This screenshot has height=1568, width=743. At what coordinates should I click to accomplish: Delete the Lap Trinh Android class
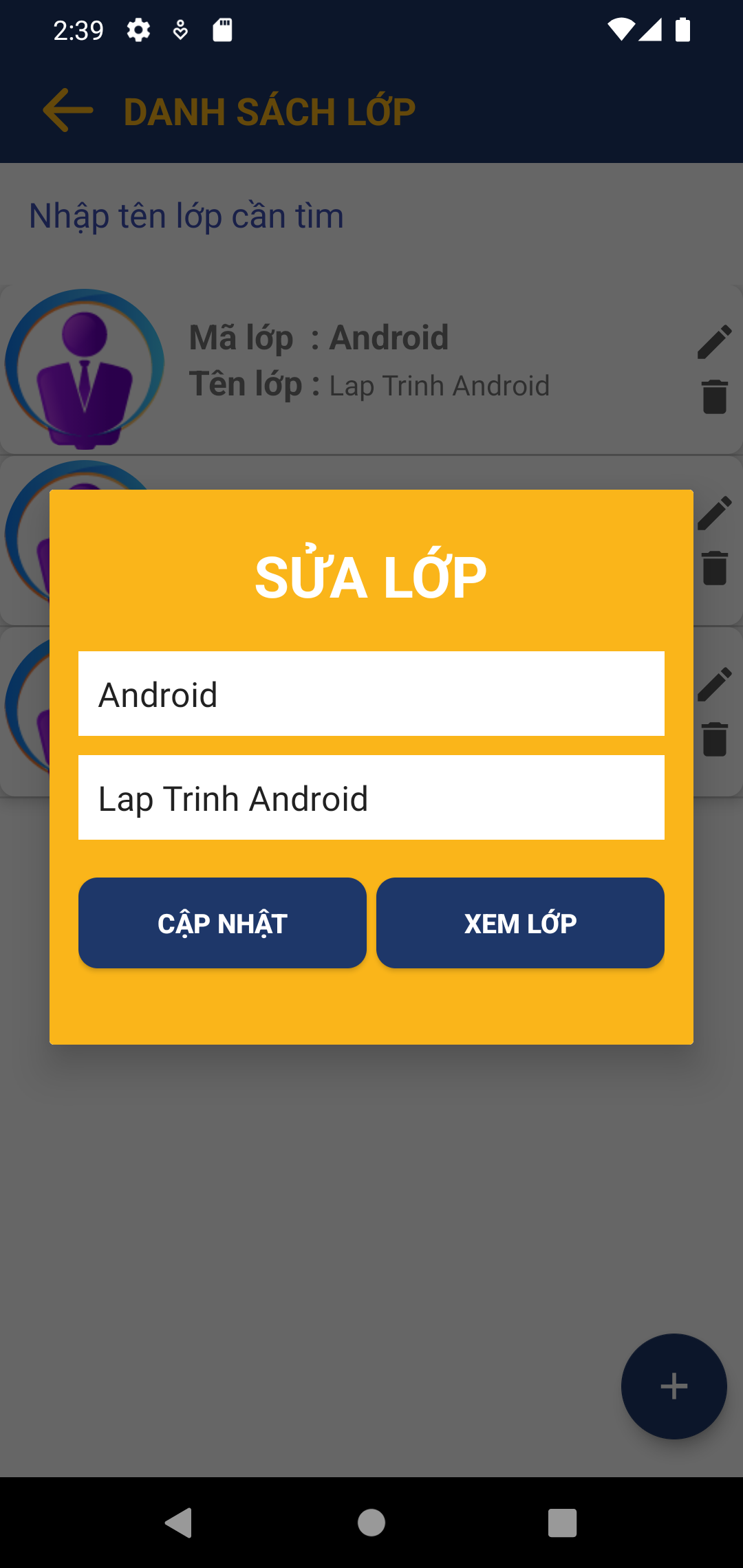[x=714, y=397]
